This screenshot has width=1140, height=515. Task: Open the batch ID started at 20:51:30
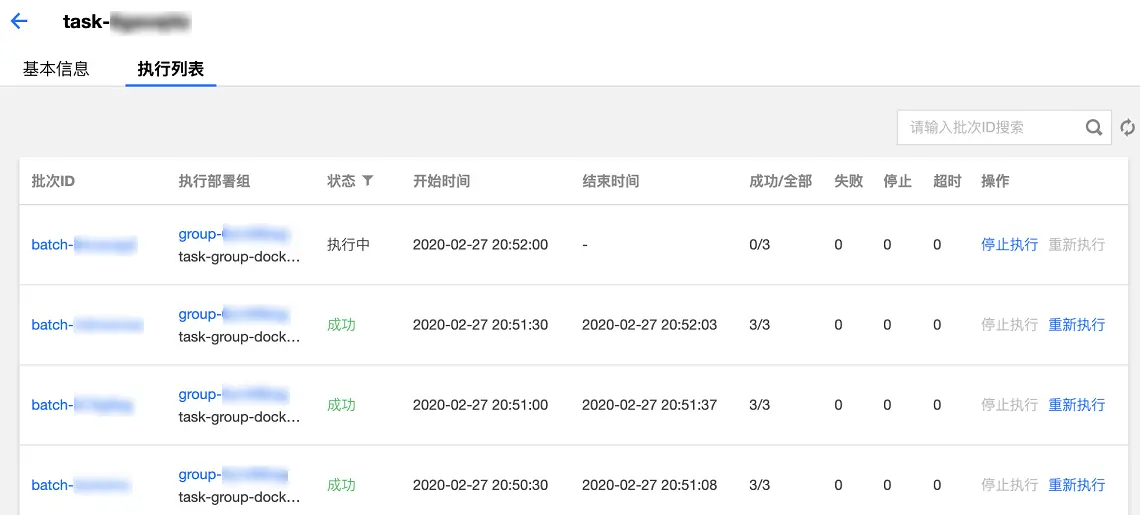(87, 325)
